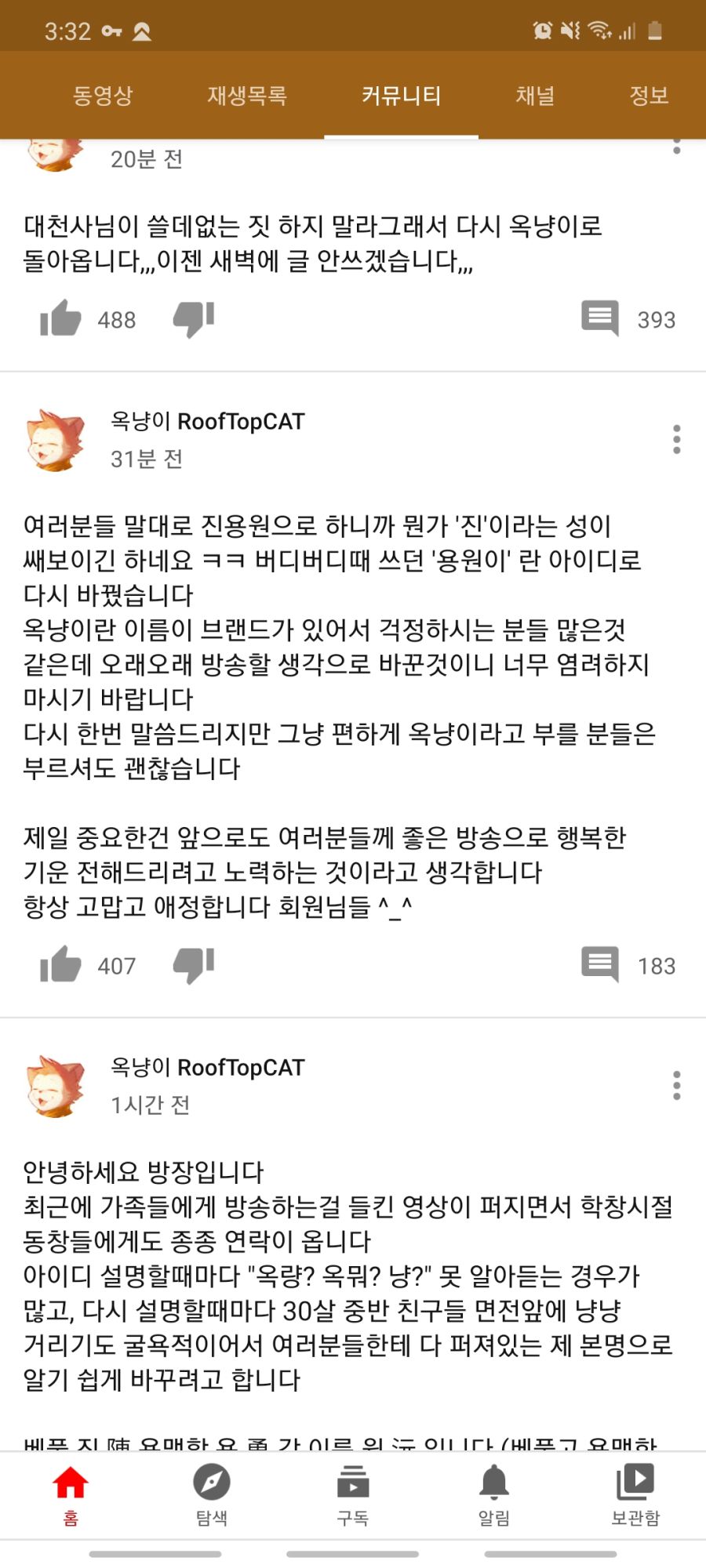This screenshot has height=1568, width=706.
Task: Open overflow menu on the 31분 전 post
Action: (x=676, y=440)
